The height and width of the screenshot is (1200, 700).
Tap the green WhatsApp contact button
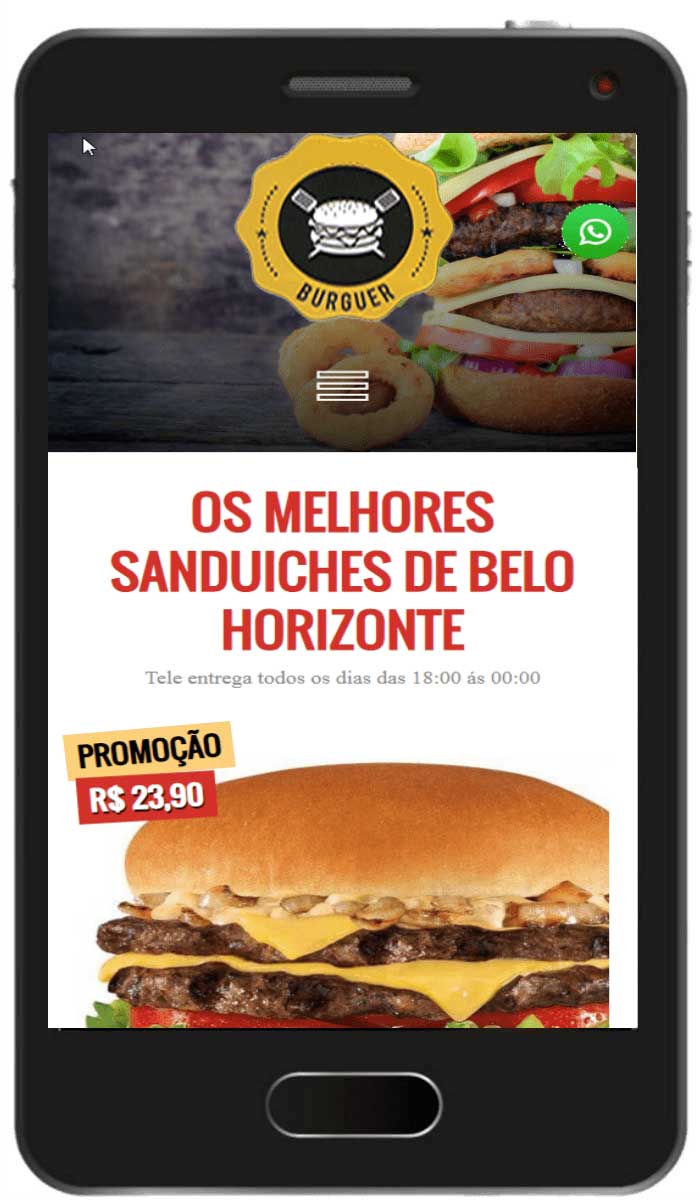click(x=595, y=232)
